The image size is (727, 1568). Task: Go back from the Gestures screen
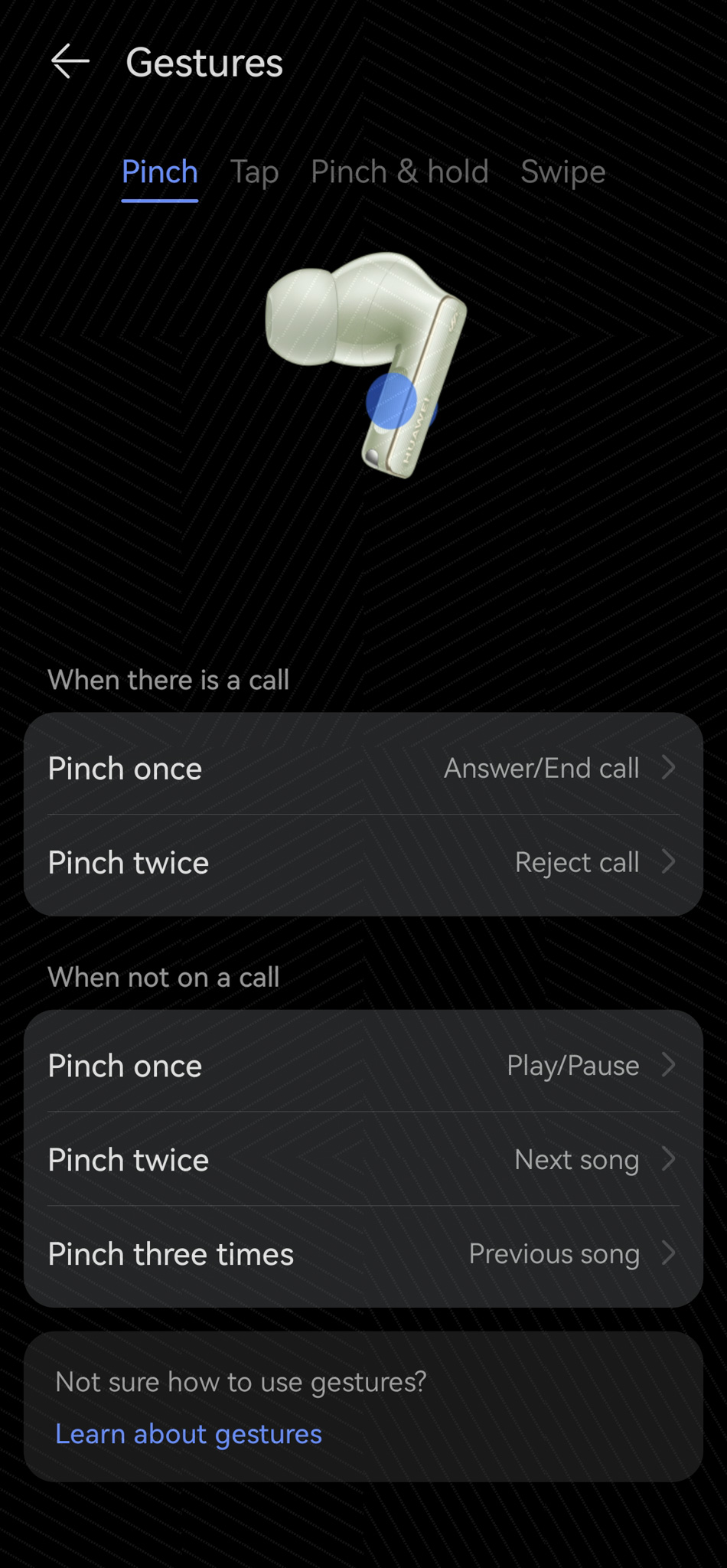pyautogui.click(x=70, y=62)
